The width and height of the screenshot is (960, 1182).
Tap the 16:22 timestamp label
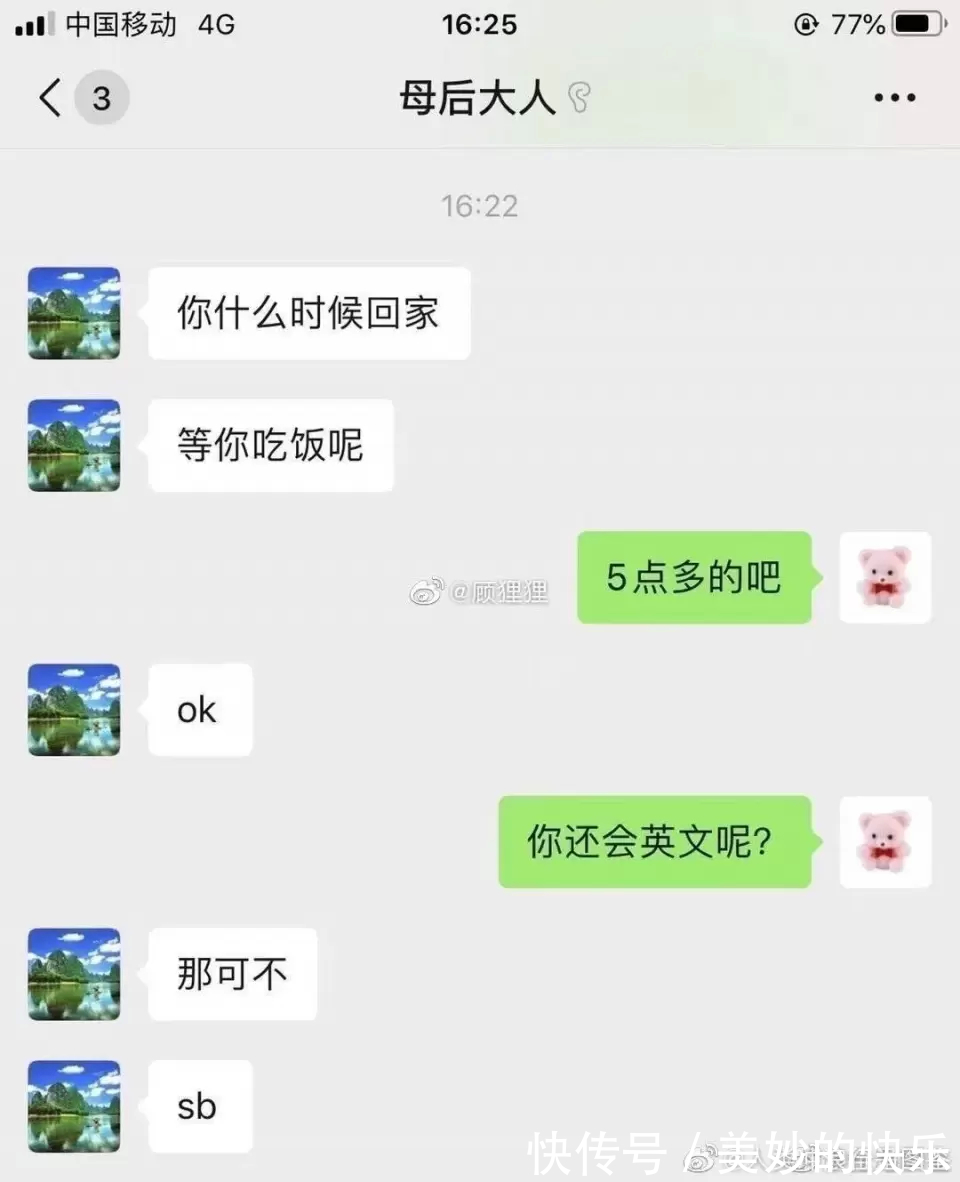[x=479, y=207]
